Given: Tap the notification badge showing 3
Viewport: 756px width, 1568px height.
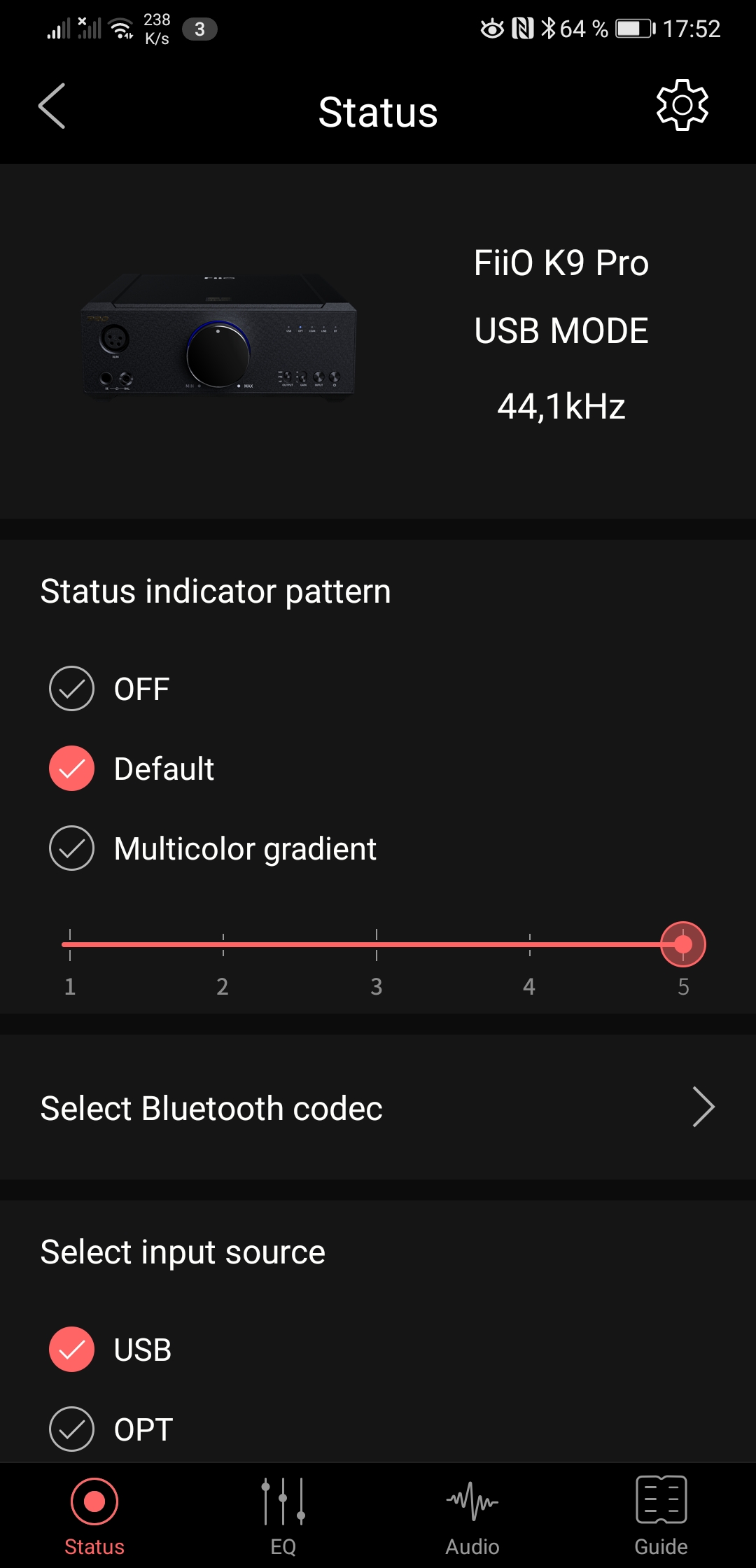Looking at the screenshot, I should [200, 29].
